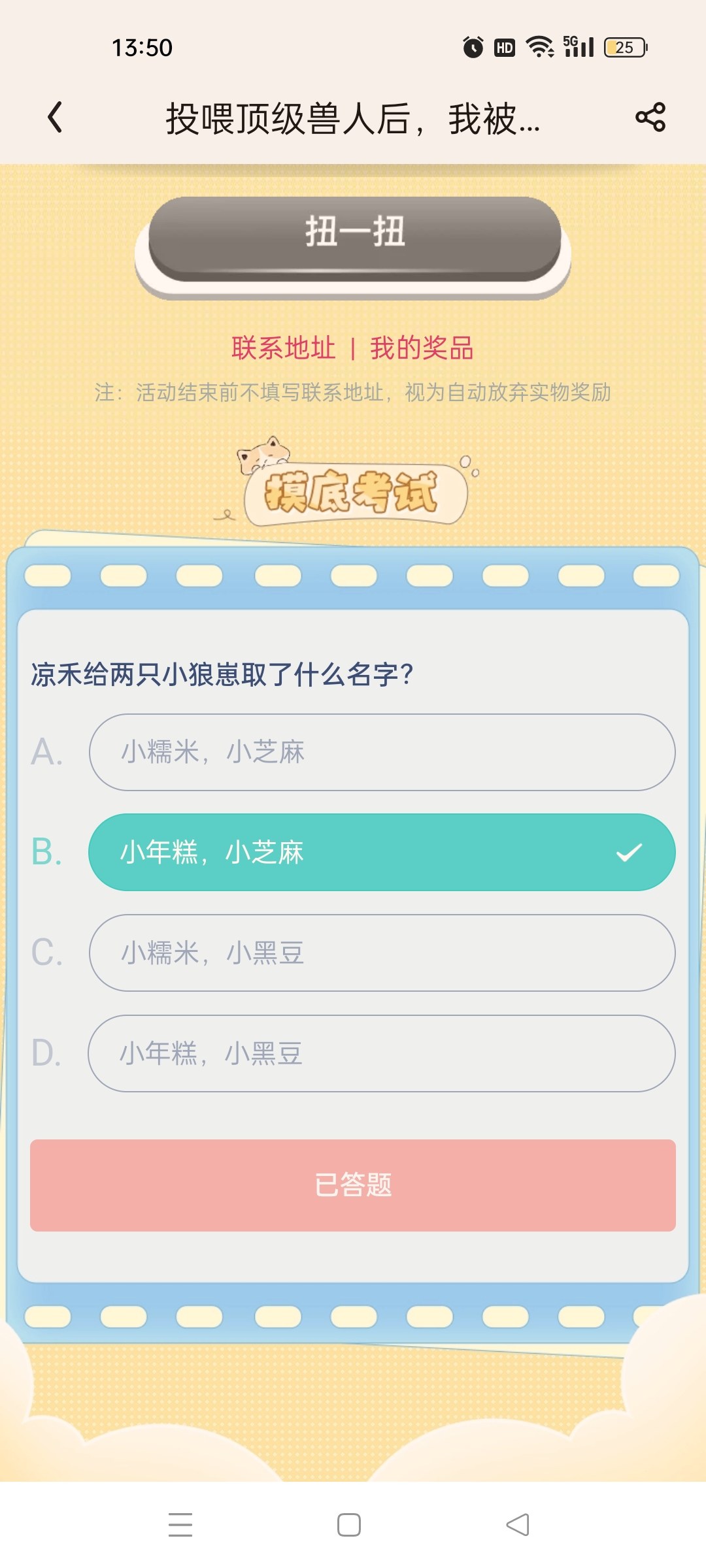Go back using the top-left arrow
Screen dimensions: 706x1568
click(x=56, y=118)
